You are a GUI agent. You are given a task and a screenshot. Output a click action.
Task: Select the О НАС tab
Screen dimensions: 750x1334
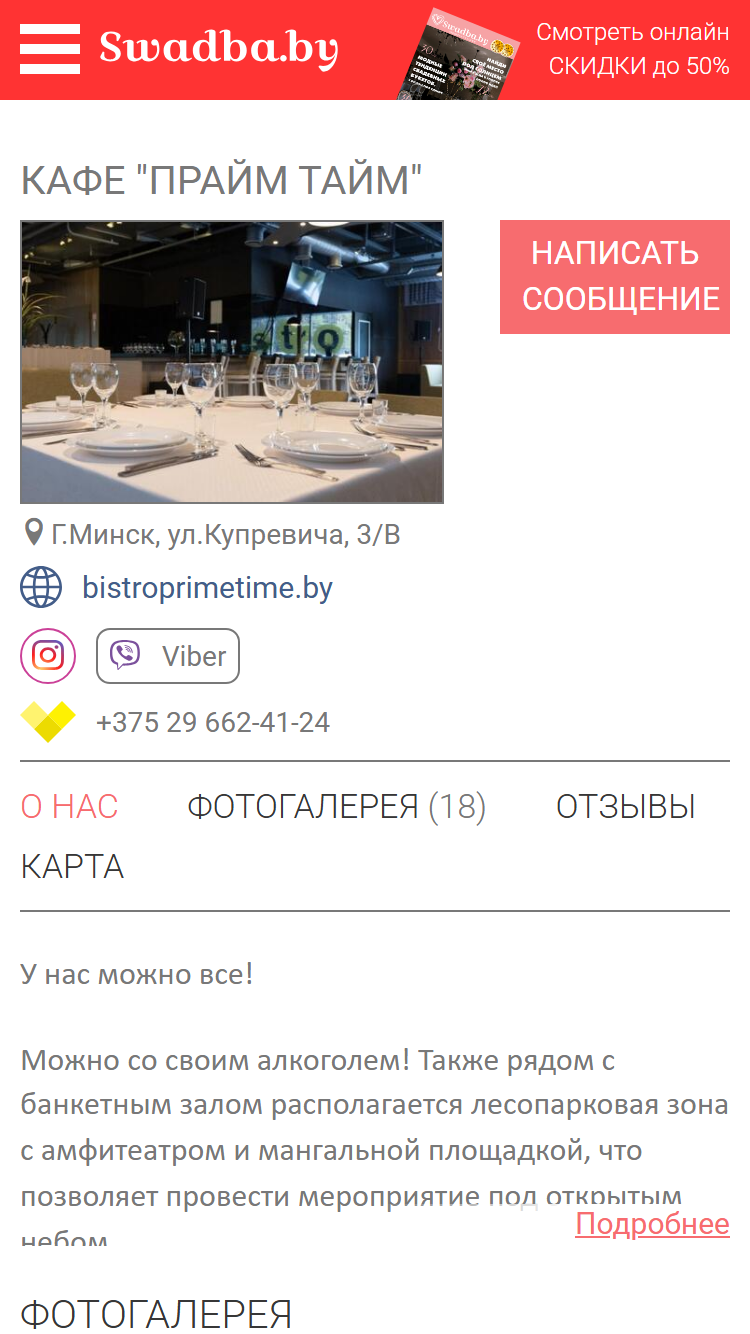point(70,807)
